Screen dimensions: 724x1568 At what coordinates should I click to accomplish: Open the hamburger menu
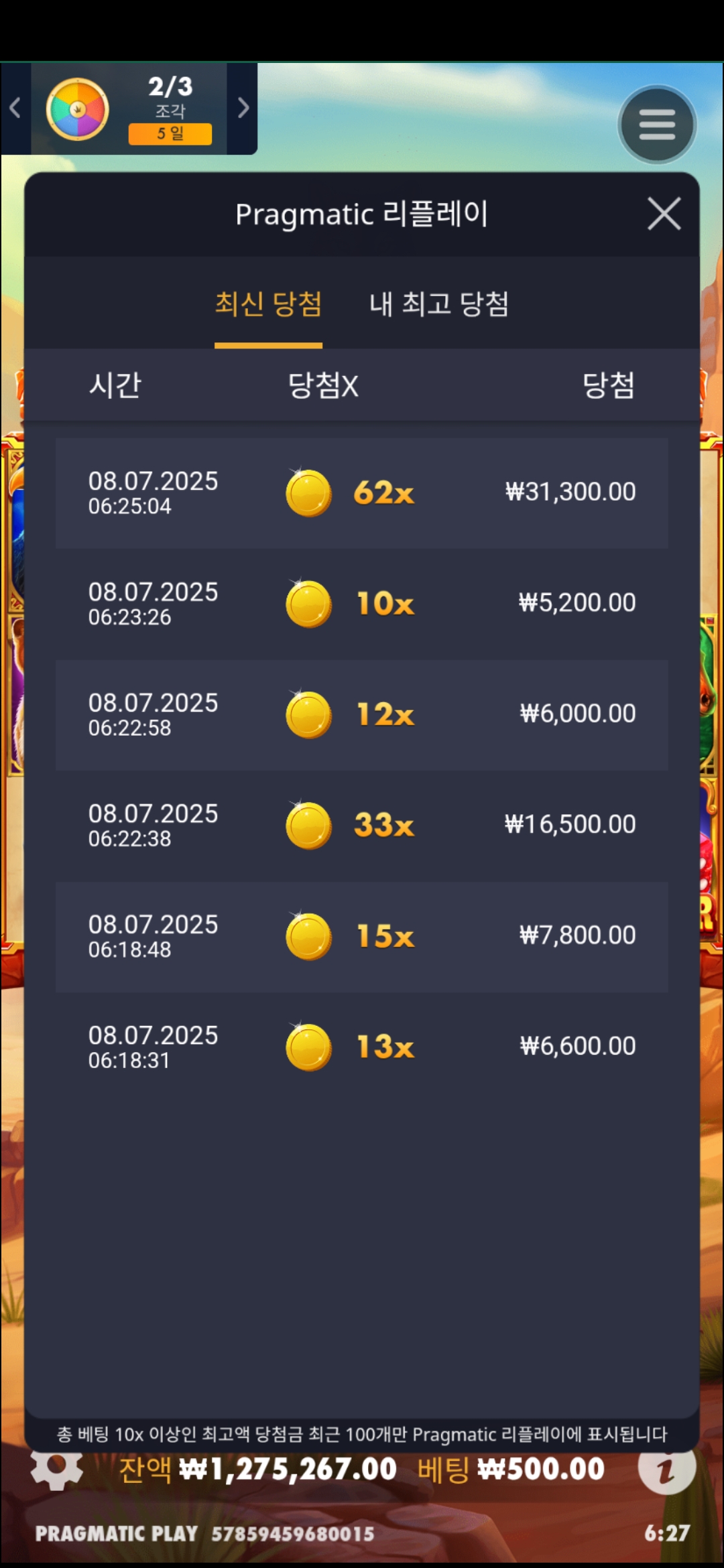(657, 125)
